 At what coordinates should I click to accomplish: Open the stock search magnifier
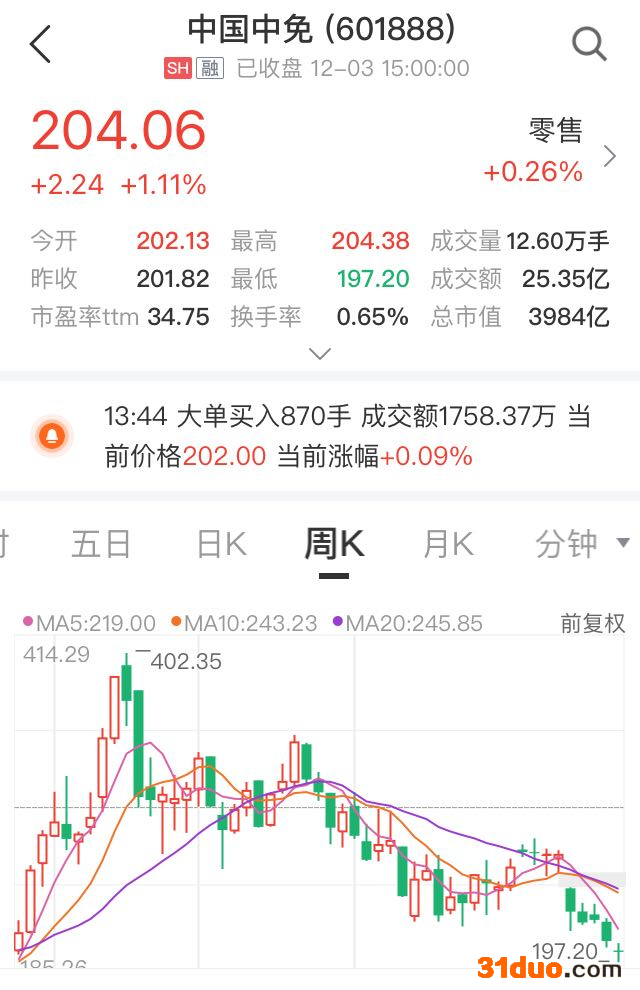pos(588,44)
